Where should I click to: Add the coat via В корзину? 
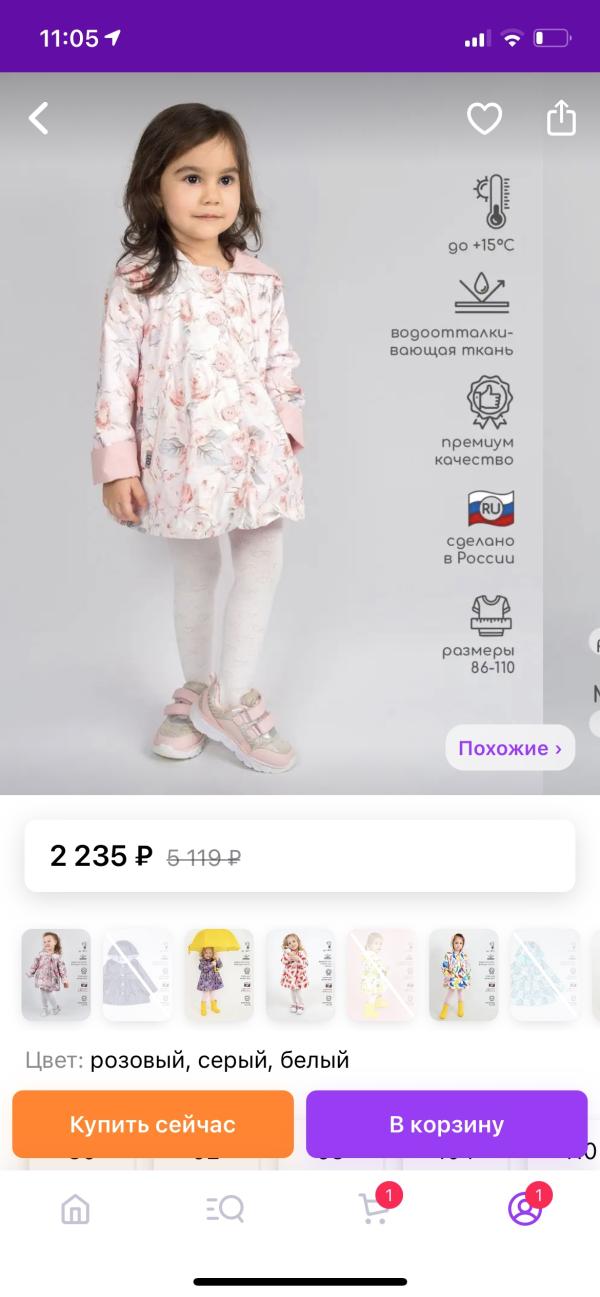click(x=446, y=1124)
